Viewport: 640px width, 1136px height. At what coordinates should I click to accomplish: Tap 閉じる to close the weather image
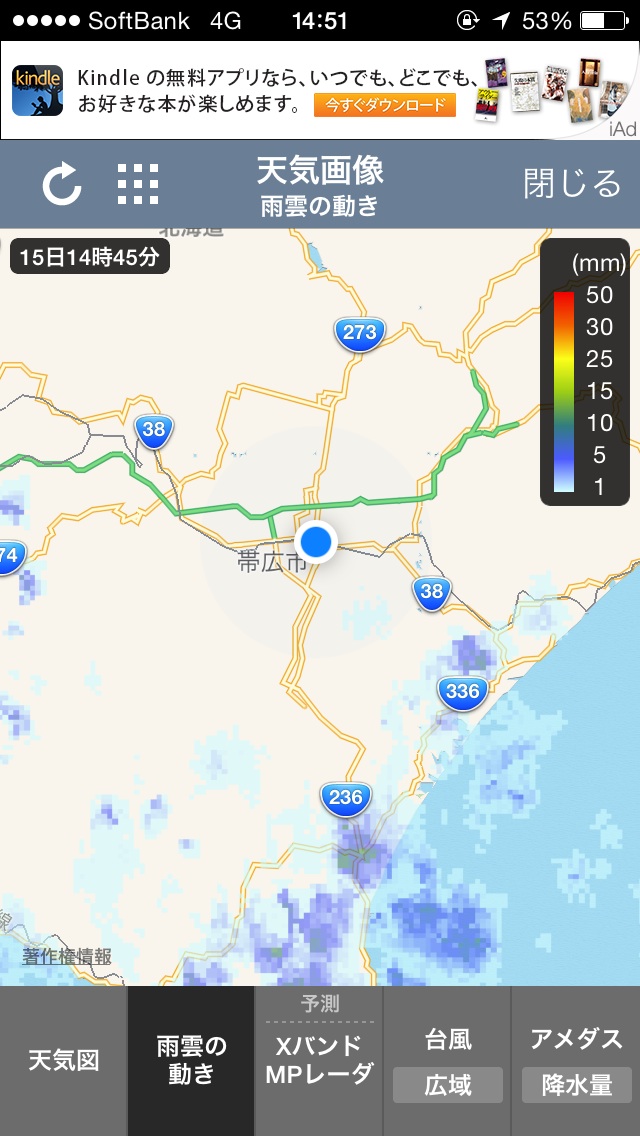pyautogui.click(x=572, y=184)
